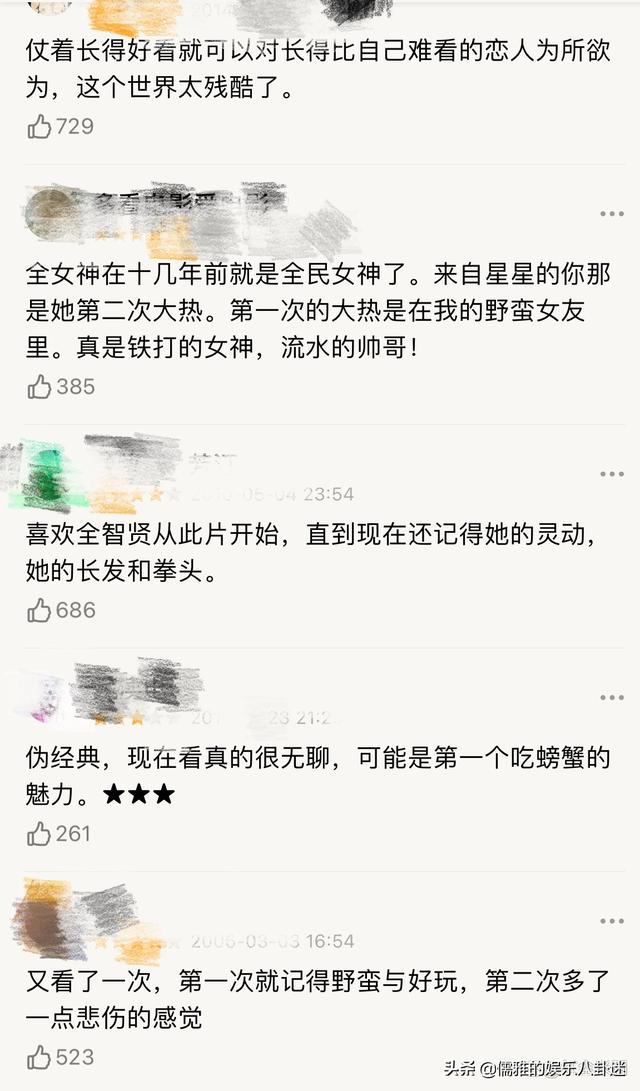Open more options for the 又看了一次 comment
Image resolution: width=640 pixels, height=1091 pixels.
click(x=611, y=921)
